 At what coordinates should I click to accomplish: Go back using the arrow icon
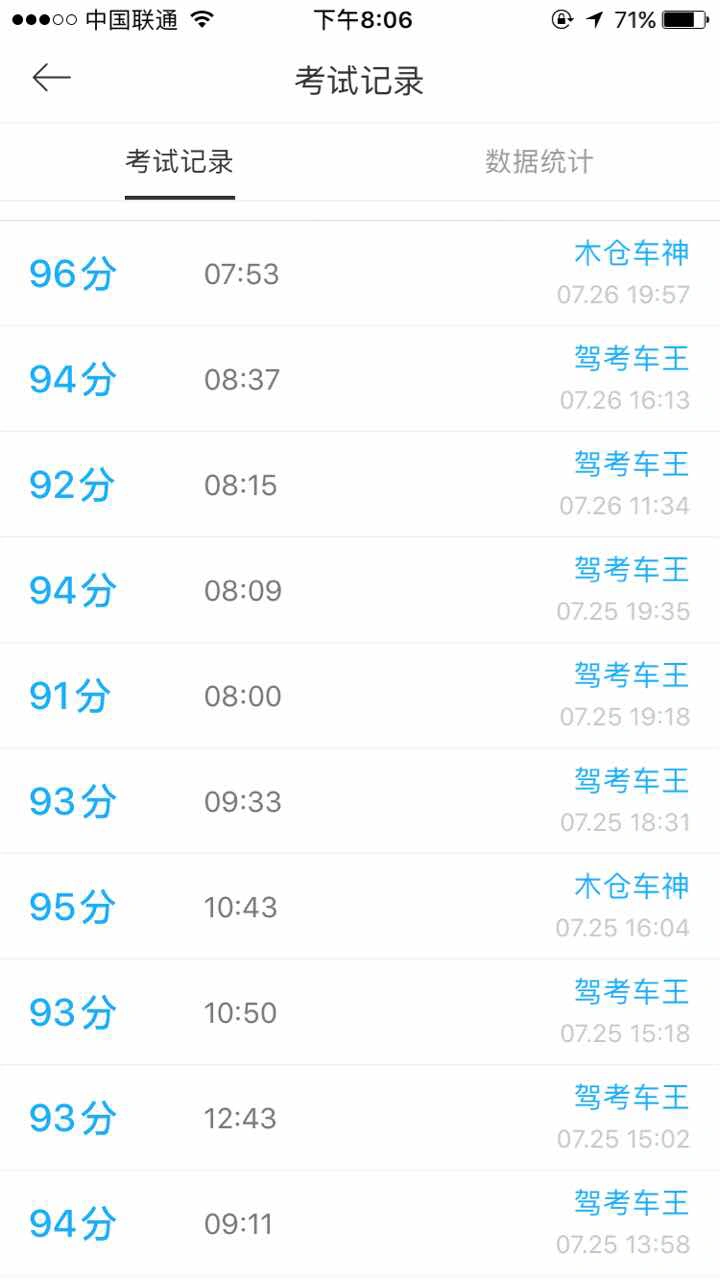click(51, 78)
